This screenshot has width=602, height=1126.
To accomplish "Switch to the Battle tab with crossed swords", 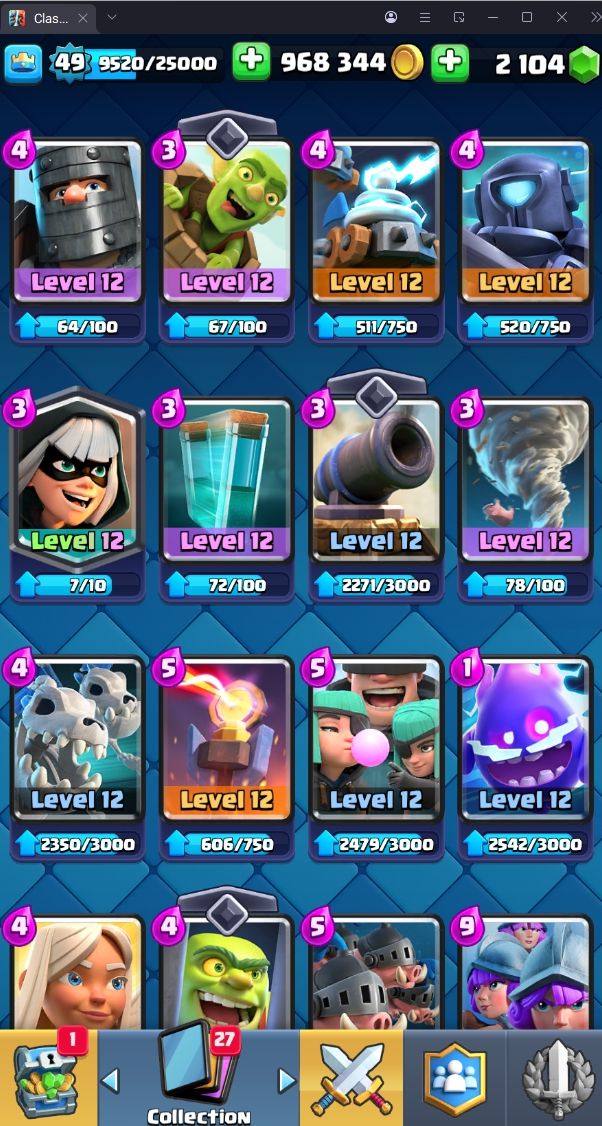I will tap(351, 1078).
